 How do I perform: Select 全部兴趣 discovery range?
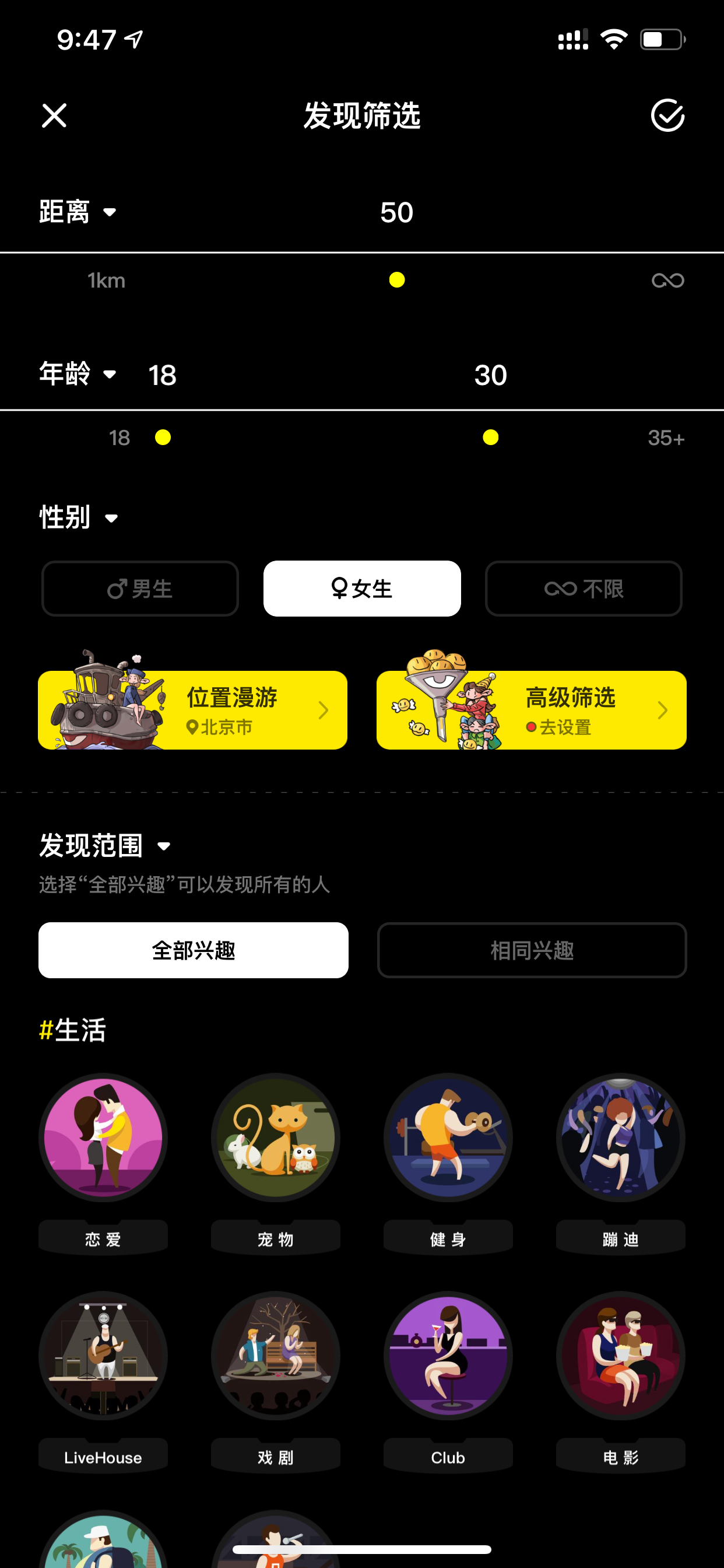(x=194, y=950)
